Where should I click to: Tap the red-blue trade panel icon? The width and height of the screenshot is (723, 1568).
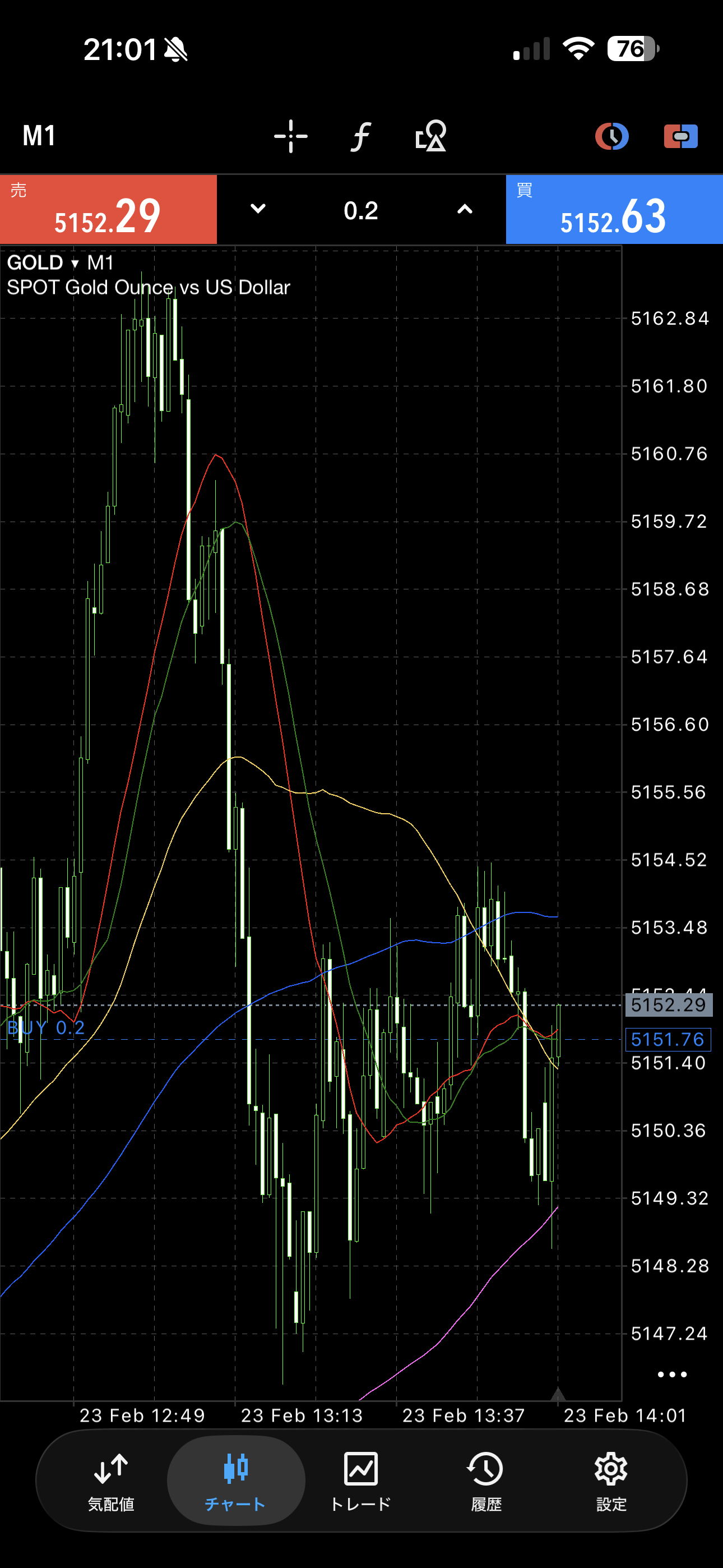[x=680, y=136]
